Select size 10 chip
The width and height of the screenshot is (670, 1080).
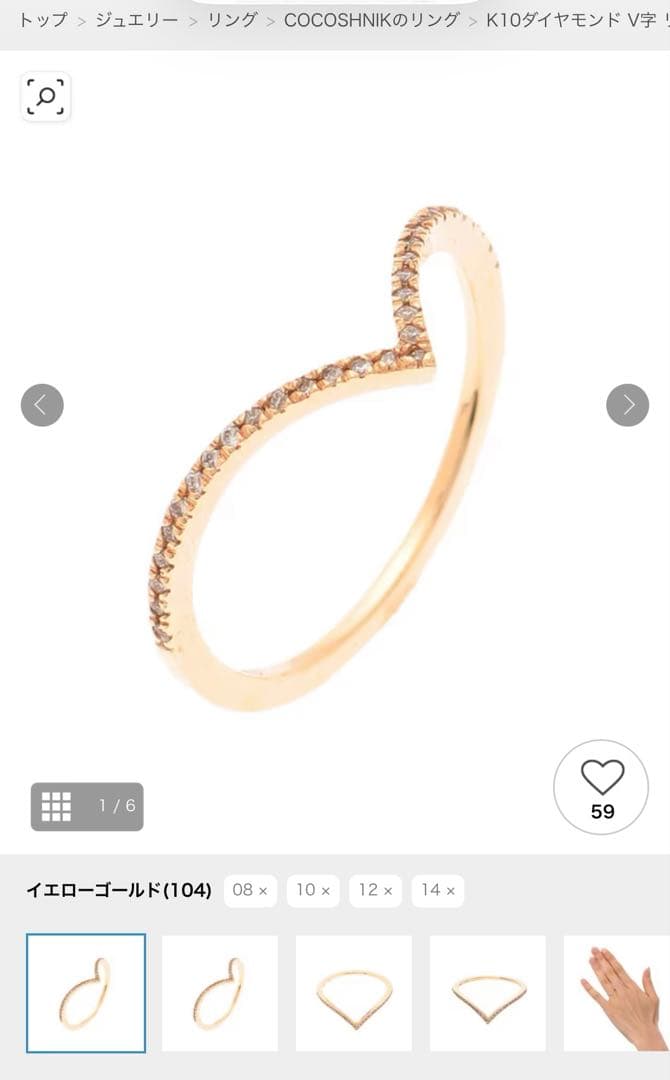click(313, 890)
